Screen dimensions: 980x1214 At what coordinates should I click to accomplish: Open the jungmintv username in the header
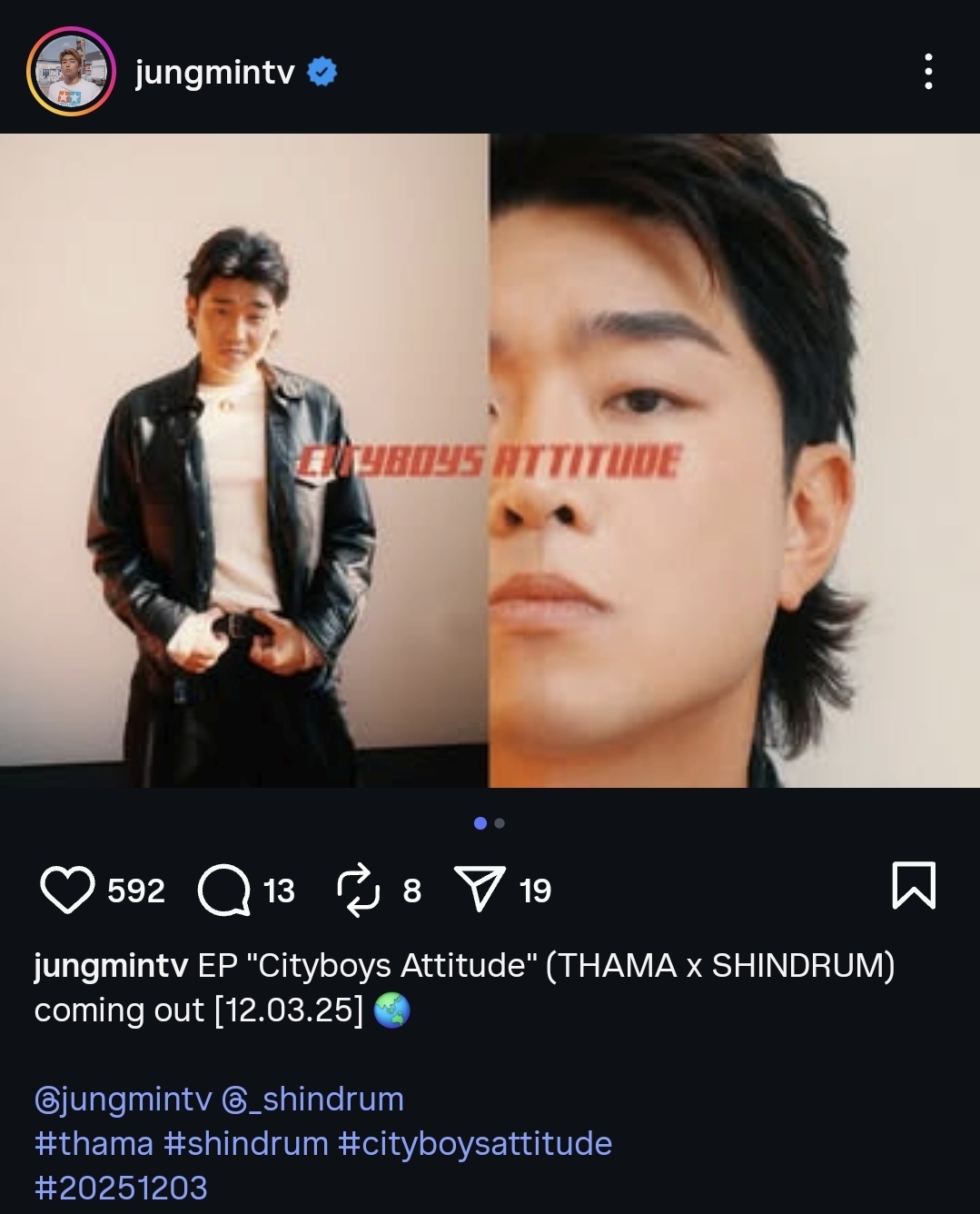pyautogui.click(x=215, y=71)
